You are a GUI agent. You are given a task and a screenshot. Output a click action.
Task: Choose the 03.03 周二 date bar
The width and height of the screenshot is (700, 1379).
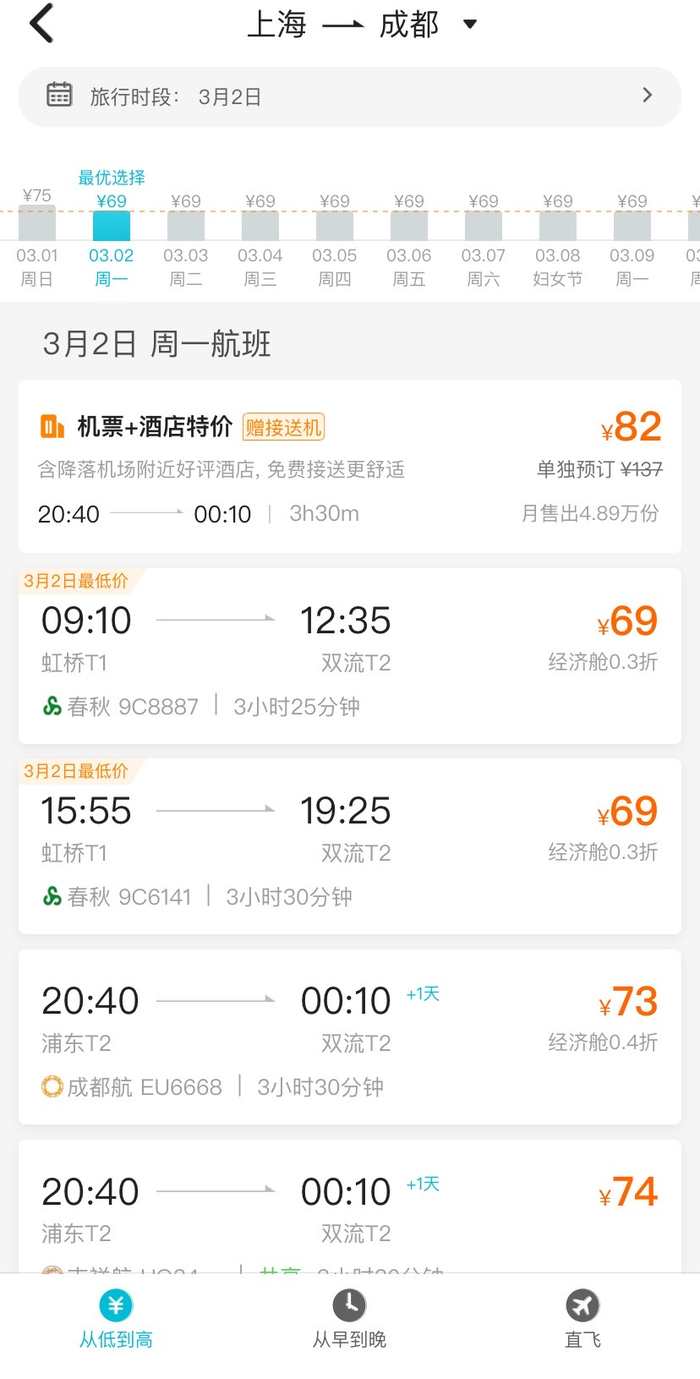186,240
